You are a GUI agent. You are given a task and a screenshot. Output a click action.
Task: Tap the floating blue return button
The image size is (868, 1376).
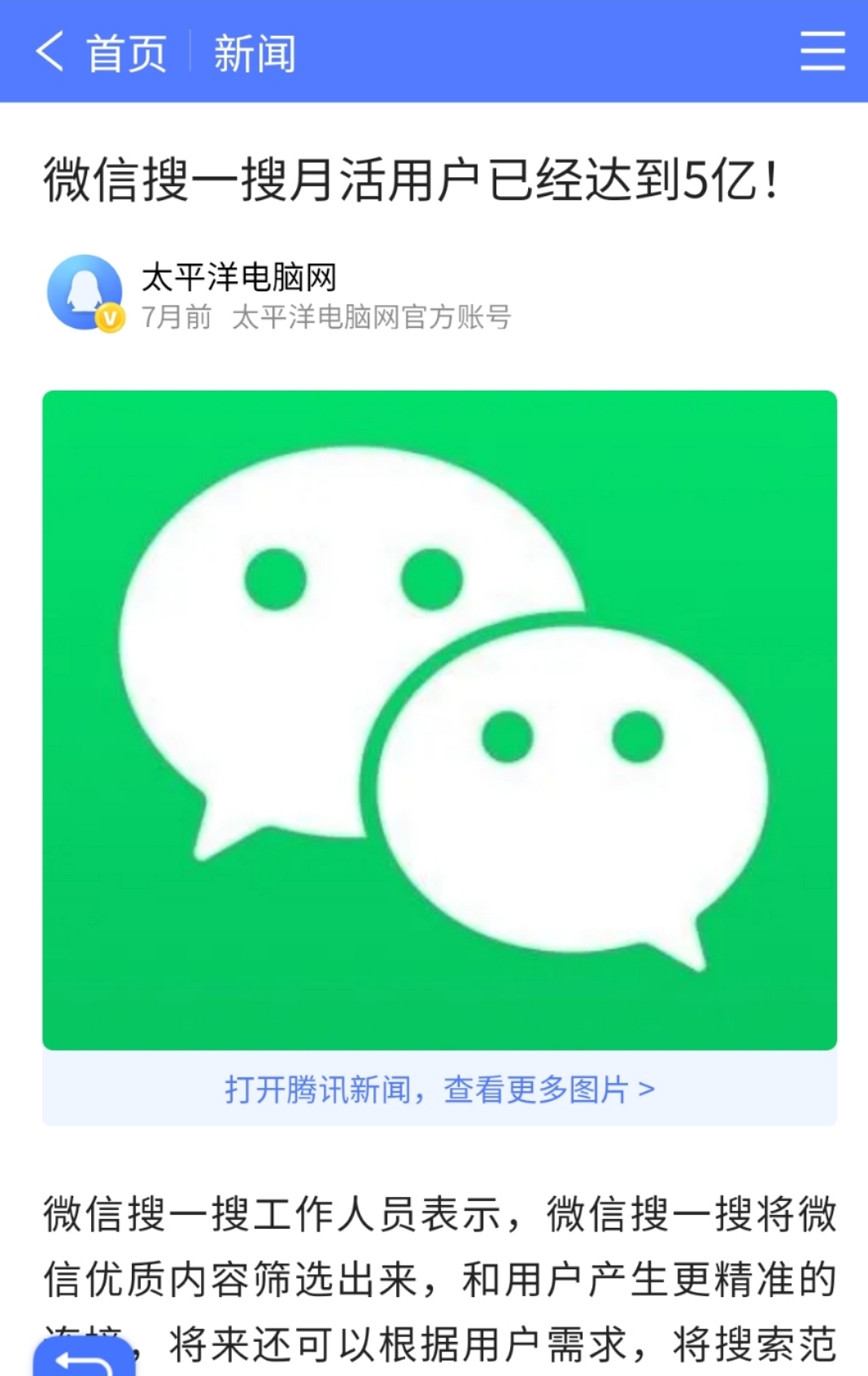84,1359
